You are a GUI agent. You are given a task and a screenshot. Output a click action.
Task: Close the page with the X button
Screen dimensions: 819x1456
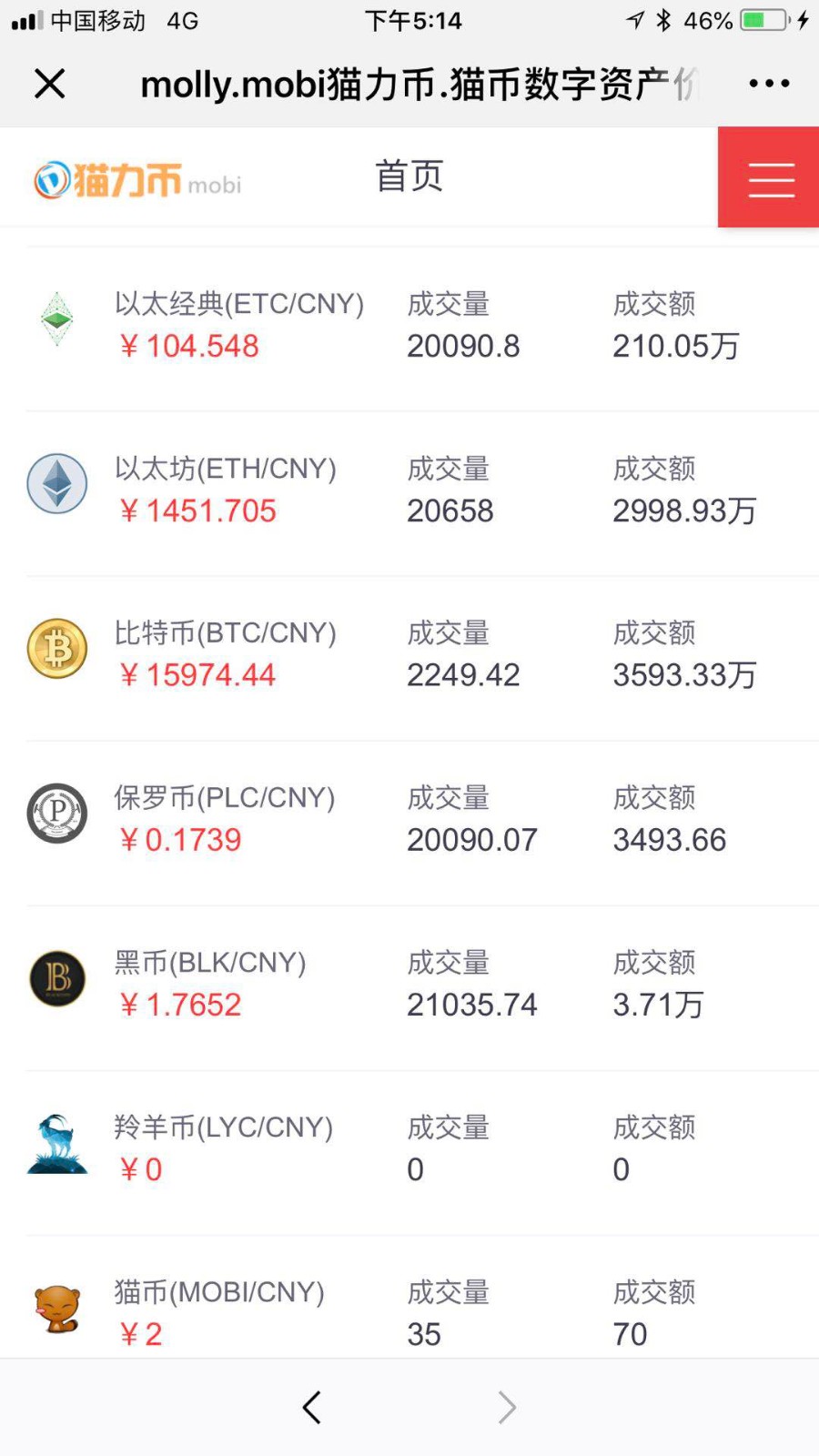click(50, 83)
